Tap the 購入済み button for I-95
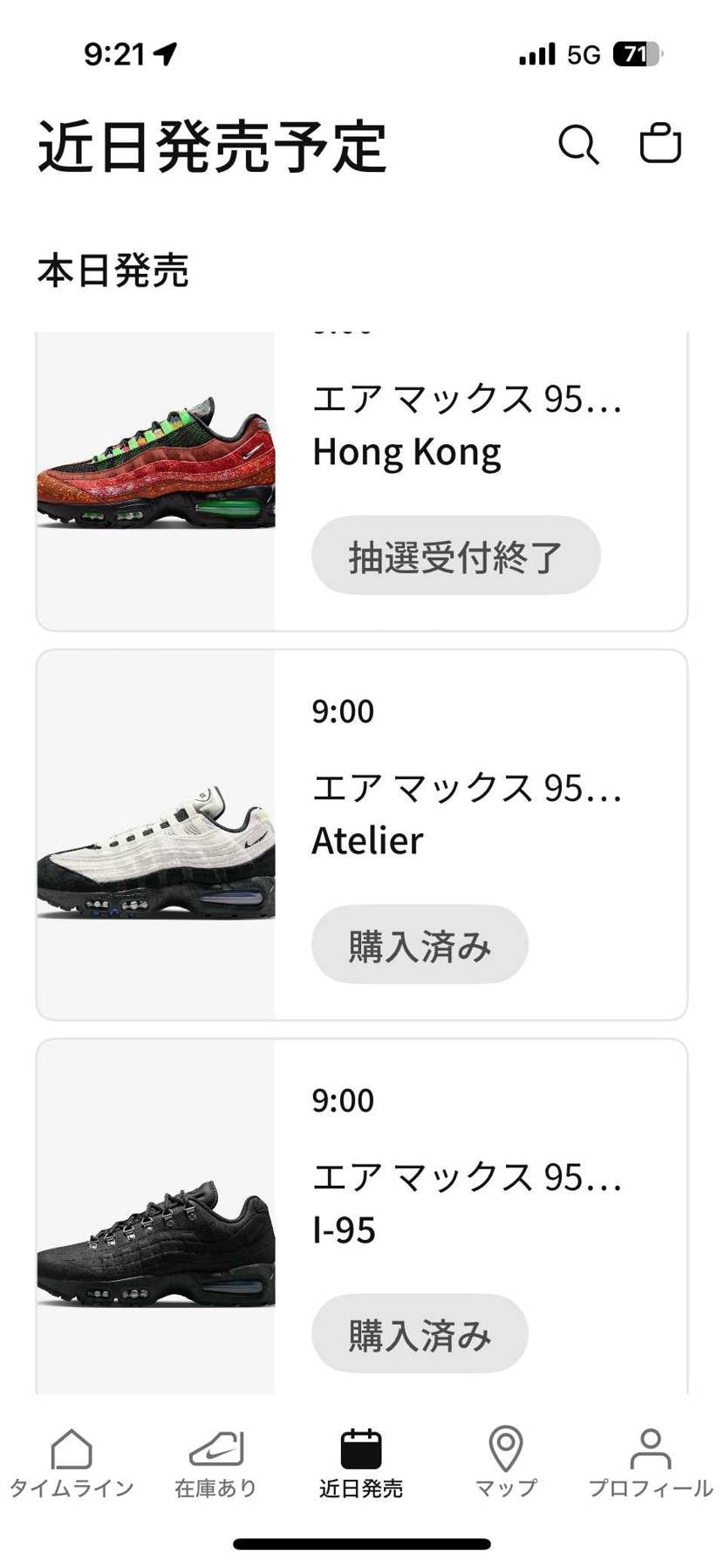724x1568 pixels. [420, 1332]
